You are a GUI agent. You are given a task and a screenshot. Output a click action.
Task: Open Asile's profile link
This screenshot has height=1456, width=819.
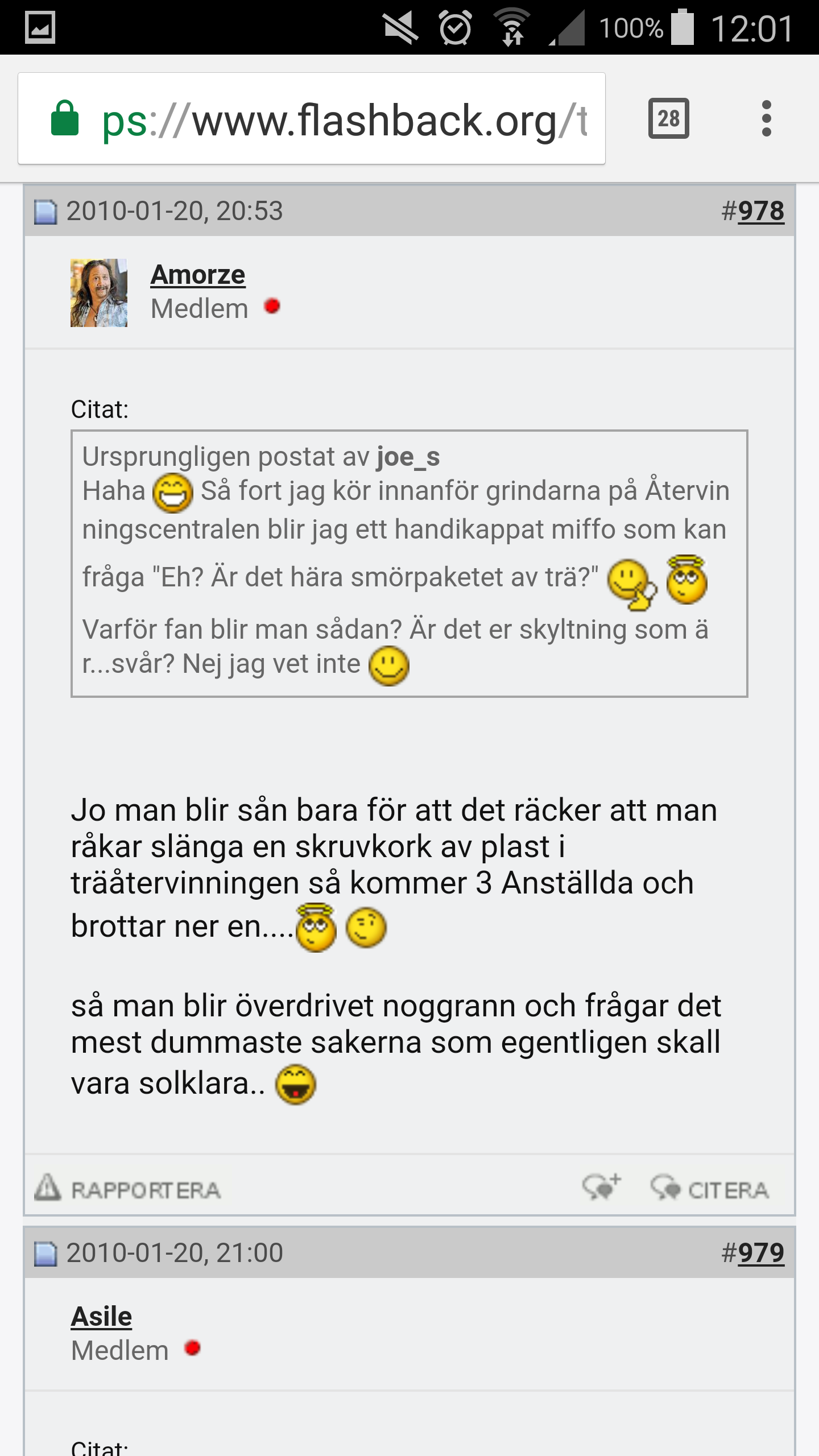101,1317
